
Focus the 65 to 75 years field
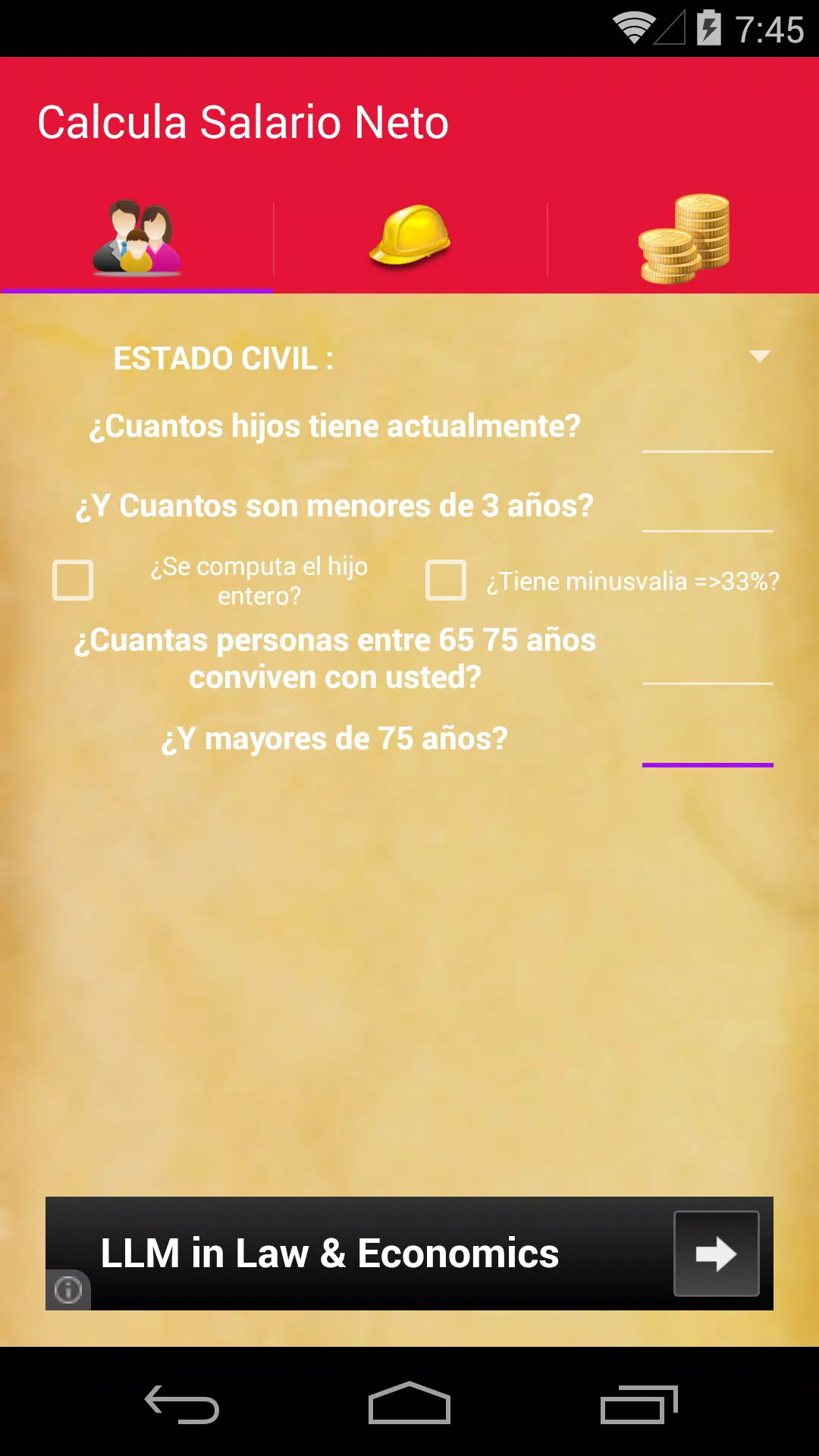[707, 661]
